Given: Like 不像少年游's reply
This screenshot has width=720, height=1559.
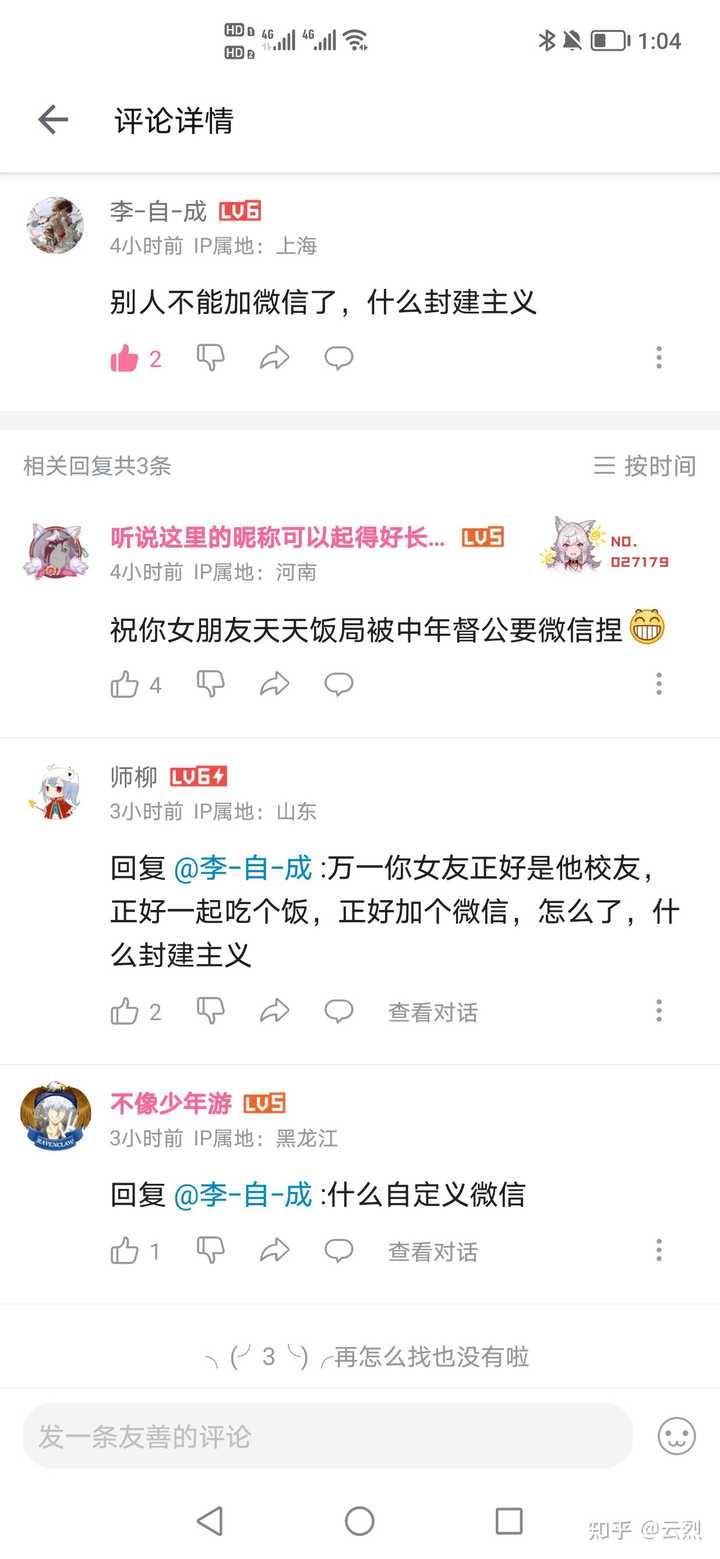Looking at the screenshot, I should point(125,1250).
